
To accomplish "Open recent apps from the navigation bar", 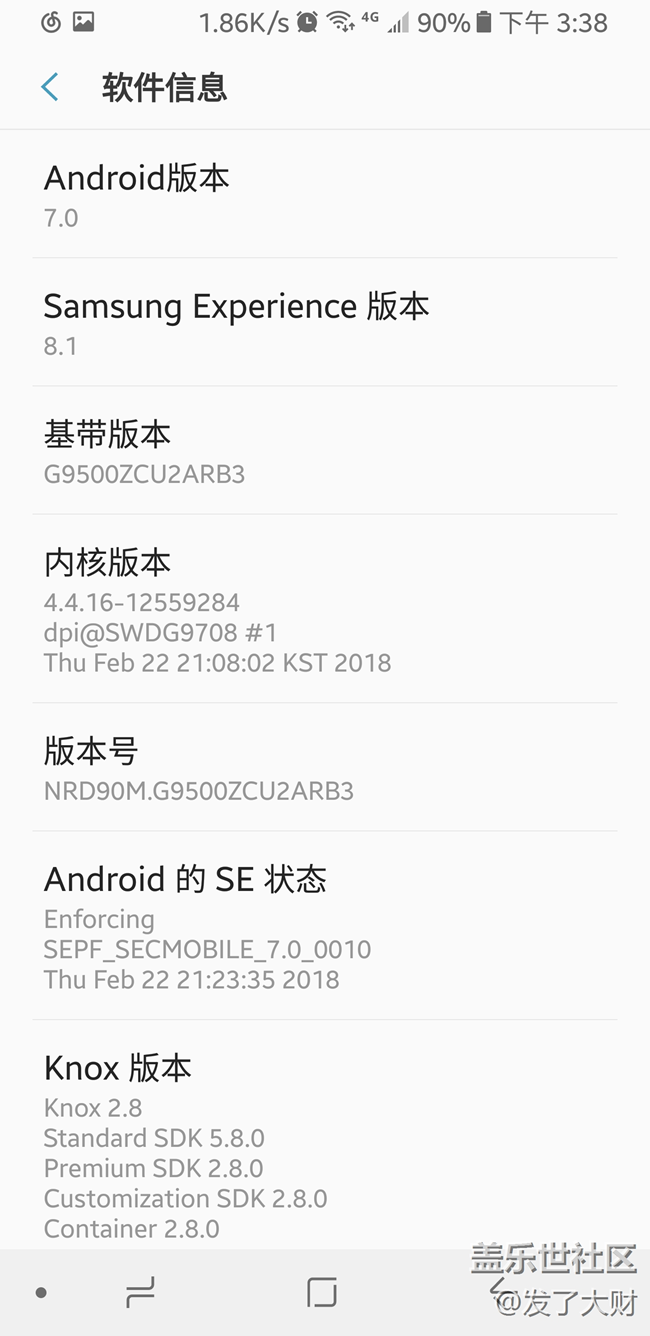I will point(141,1294).
